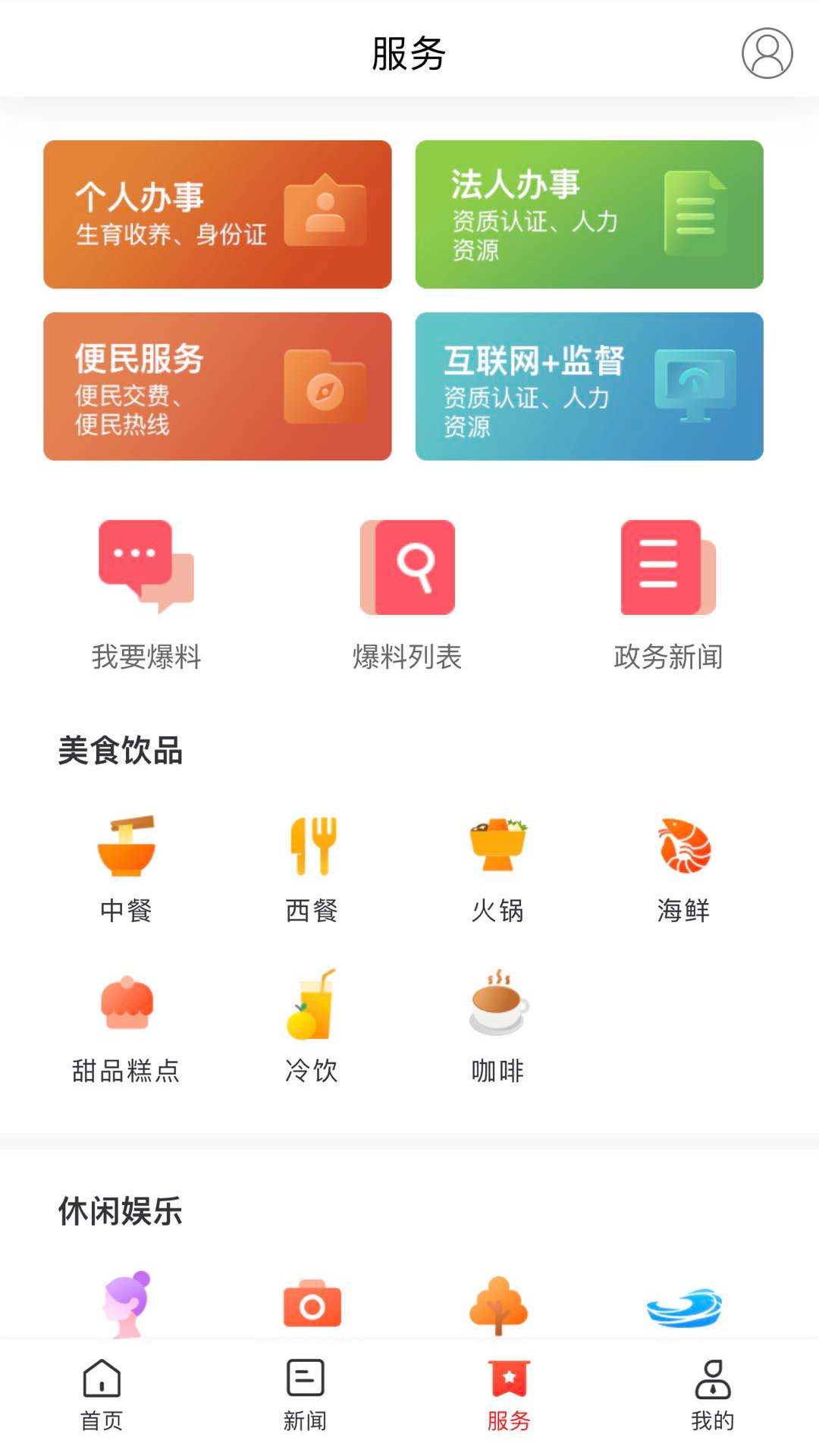Open the 中餐 food category icon
Image resolution: width=819 pixels, height=1456 pixels.
click(x=125, y=848)
